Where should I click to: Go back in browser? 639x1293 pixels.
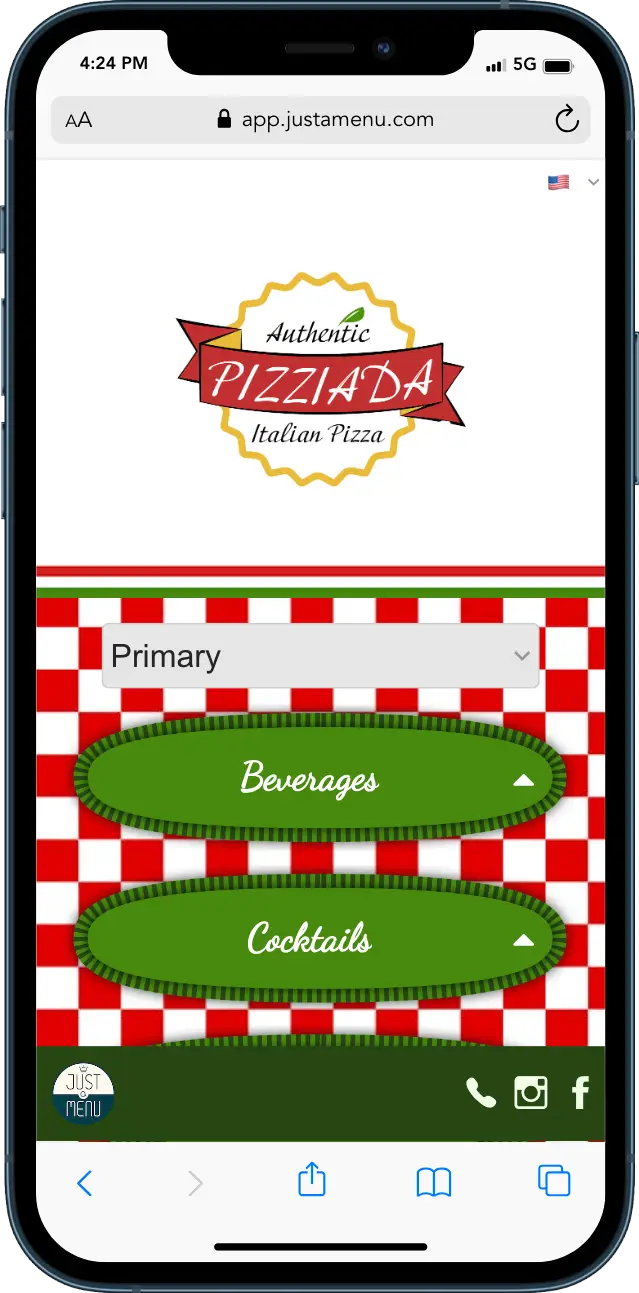pyautogui.click(x=85, y=1183)
